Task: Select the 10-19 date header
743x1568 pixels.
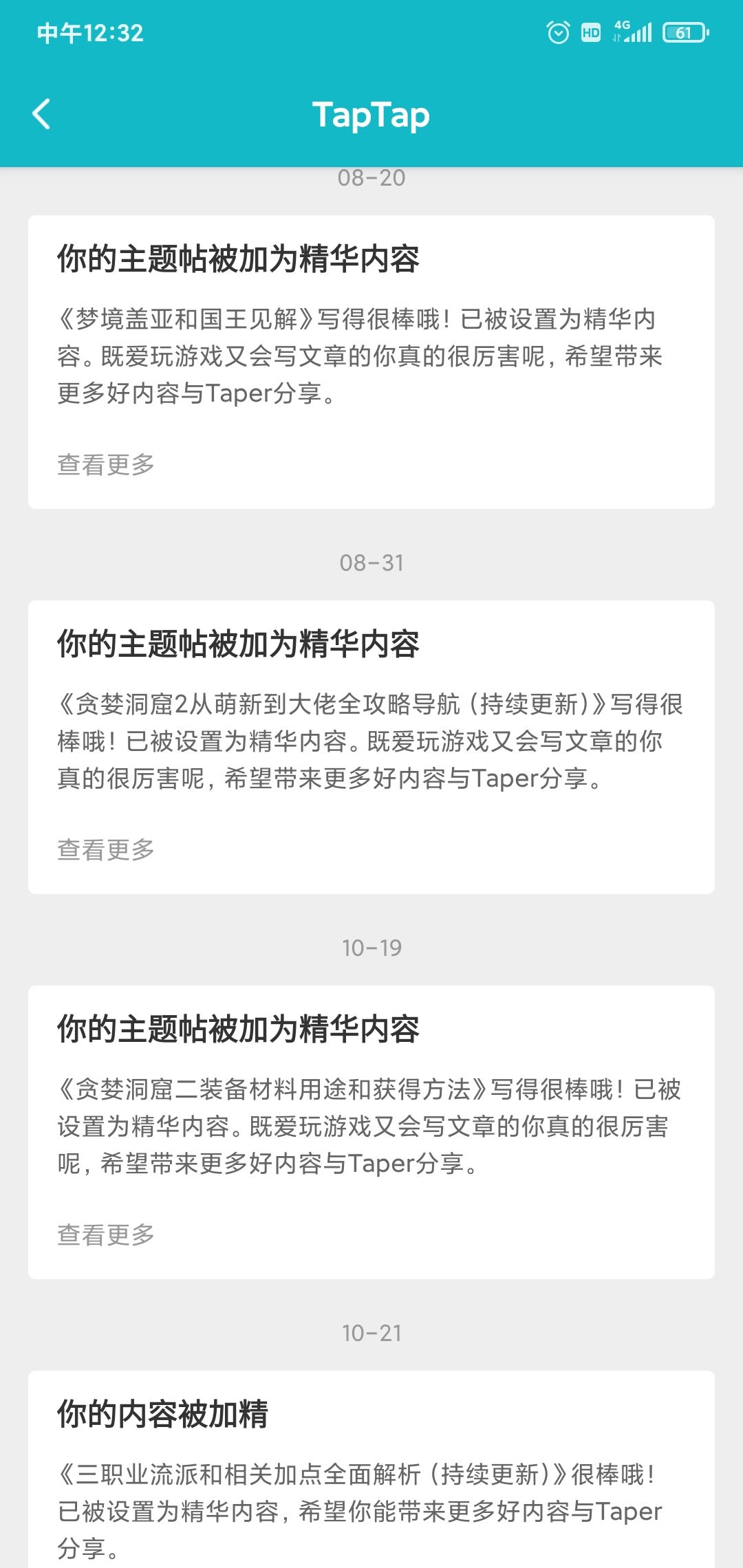Action: [x=371, y=947]
